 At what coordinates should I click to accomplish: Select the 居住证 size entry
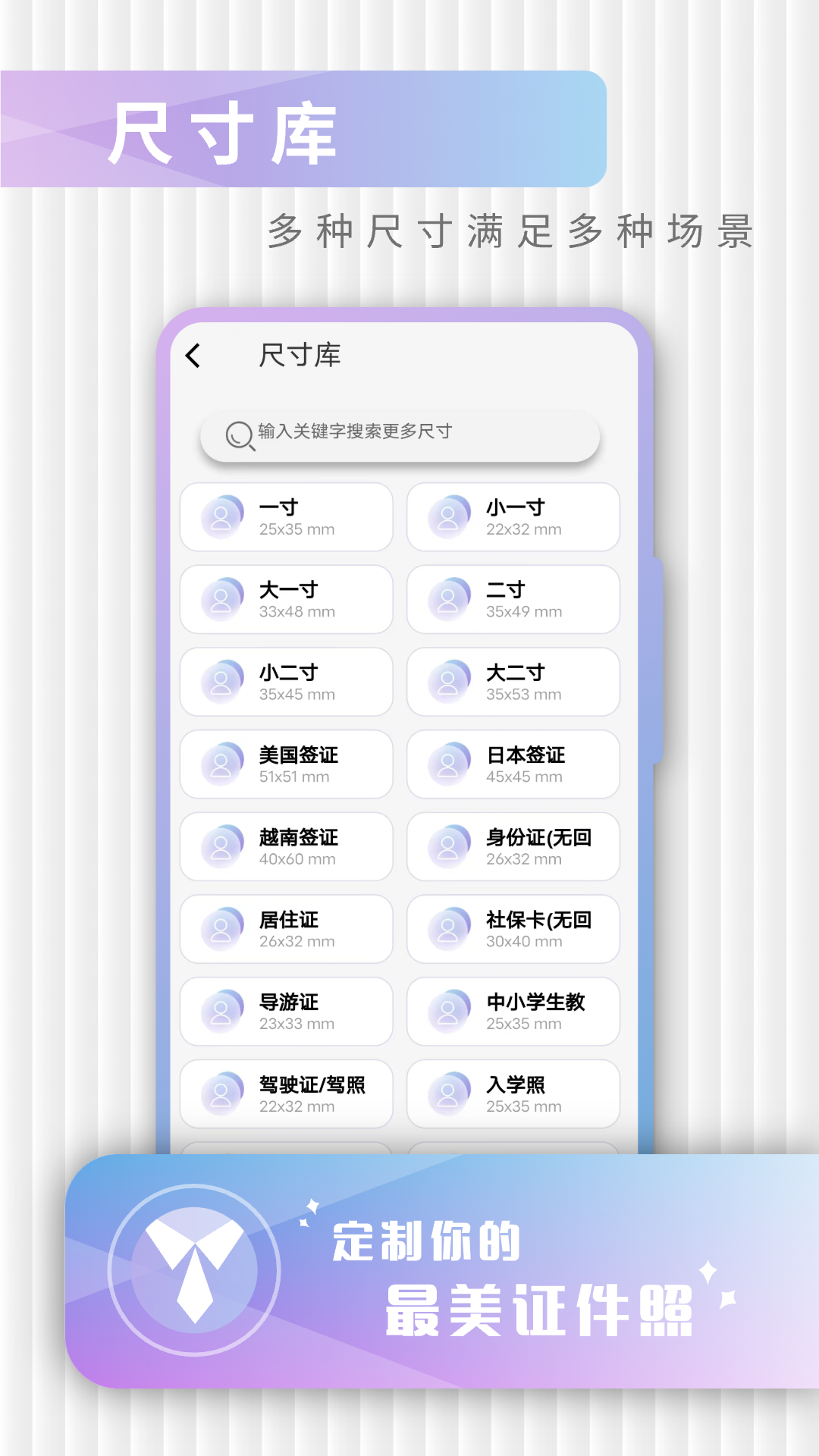tap(287, 929)
